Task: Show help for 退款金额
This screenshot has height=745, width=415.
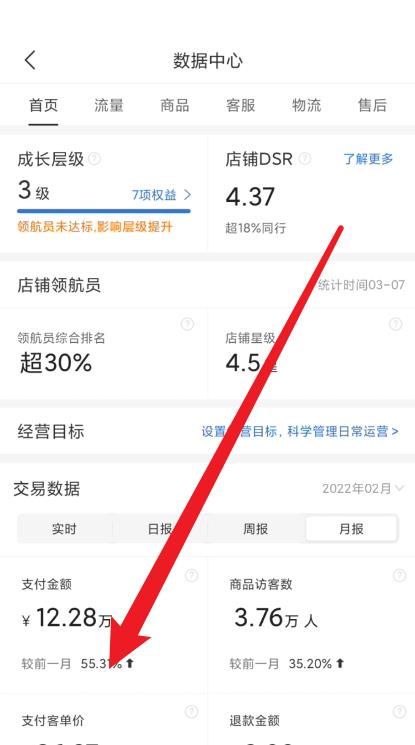Action: pyautogui.click(x=399, y=711)
